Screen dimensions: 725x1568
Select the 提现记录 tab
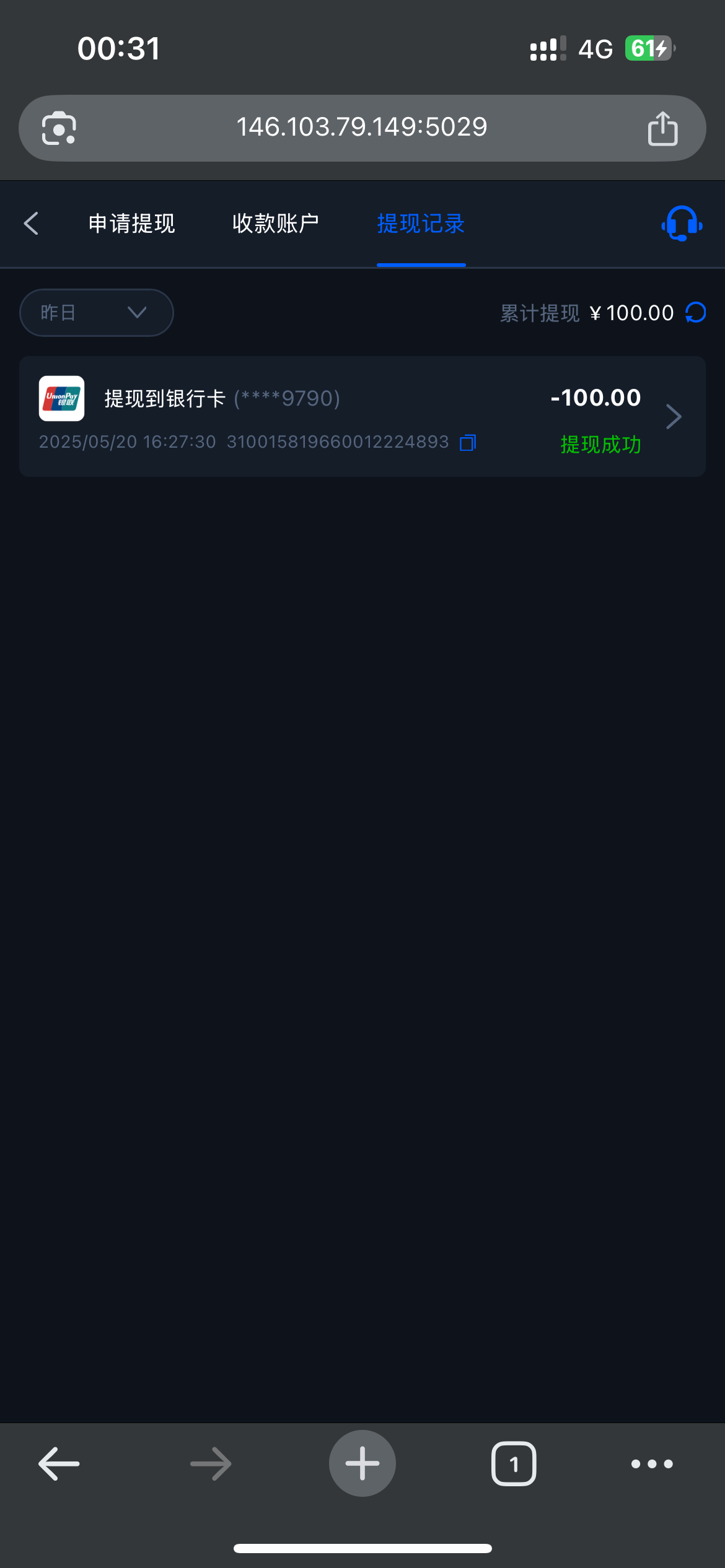[x=421, y=224]
